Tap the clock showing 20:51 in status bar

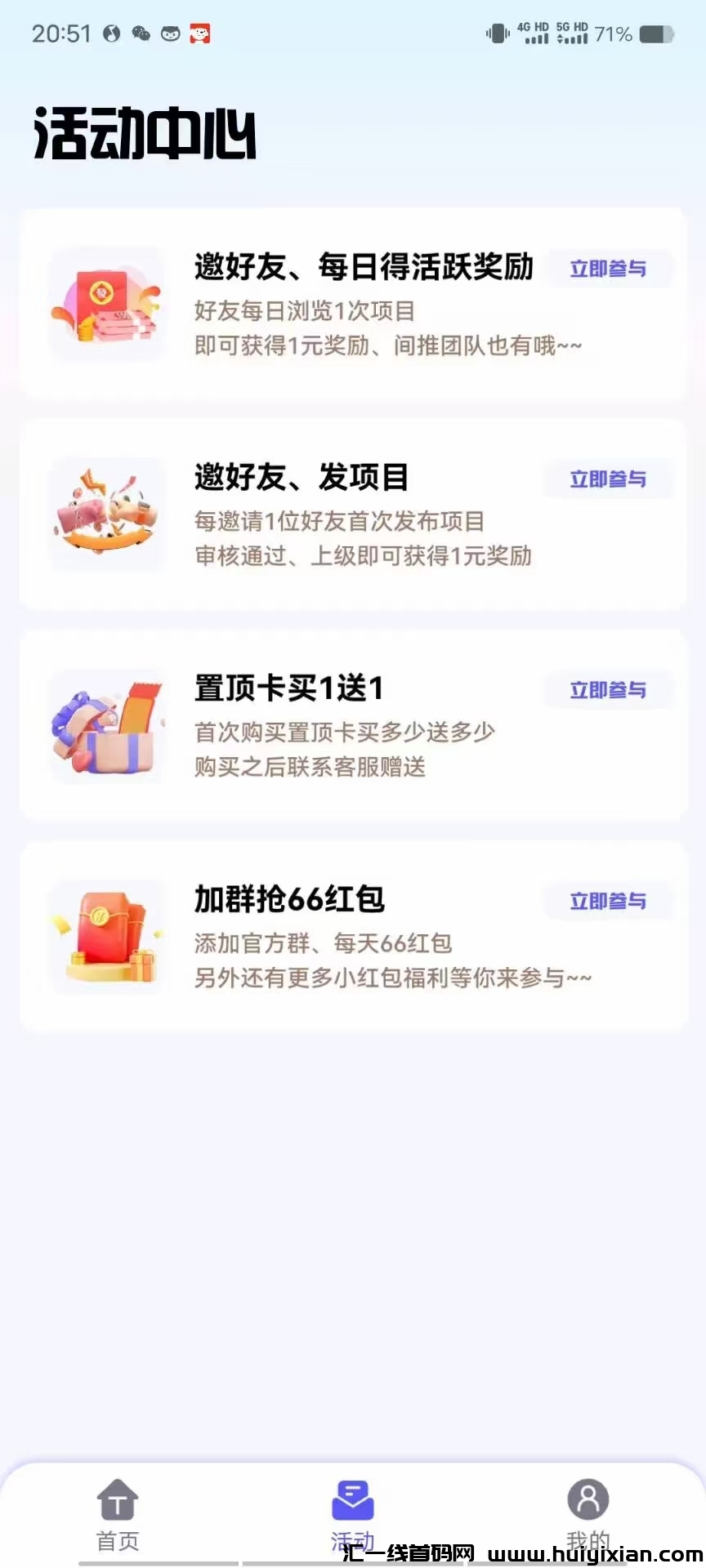60,34
